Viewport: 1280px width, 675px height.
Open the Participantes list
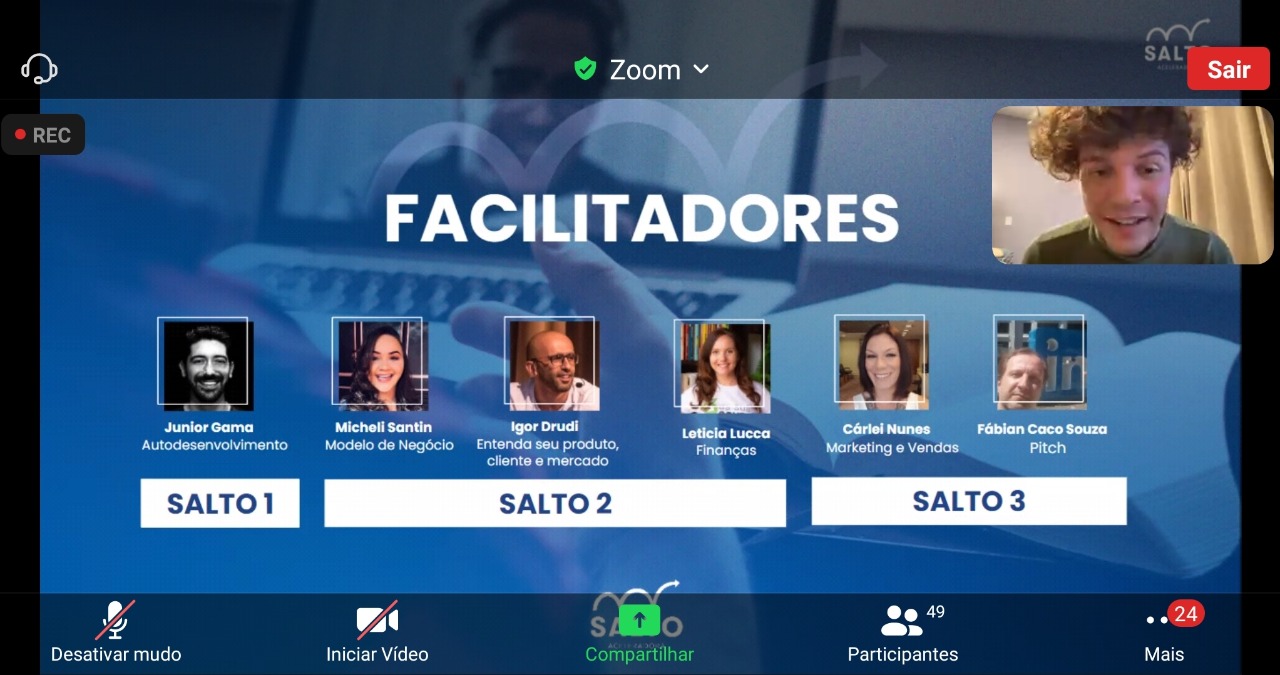point(902,632)
